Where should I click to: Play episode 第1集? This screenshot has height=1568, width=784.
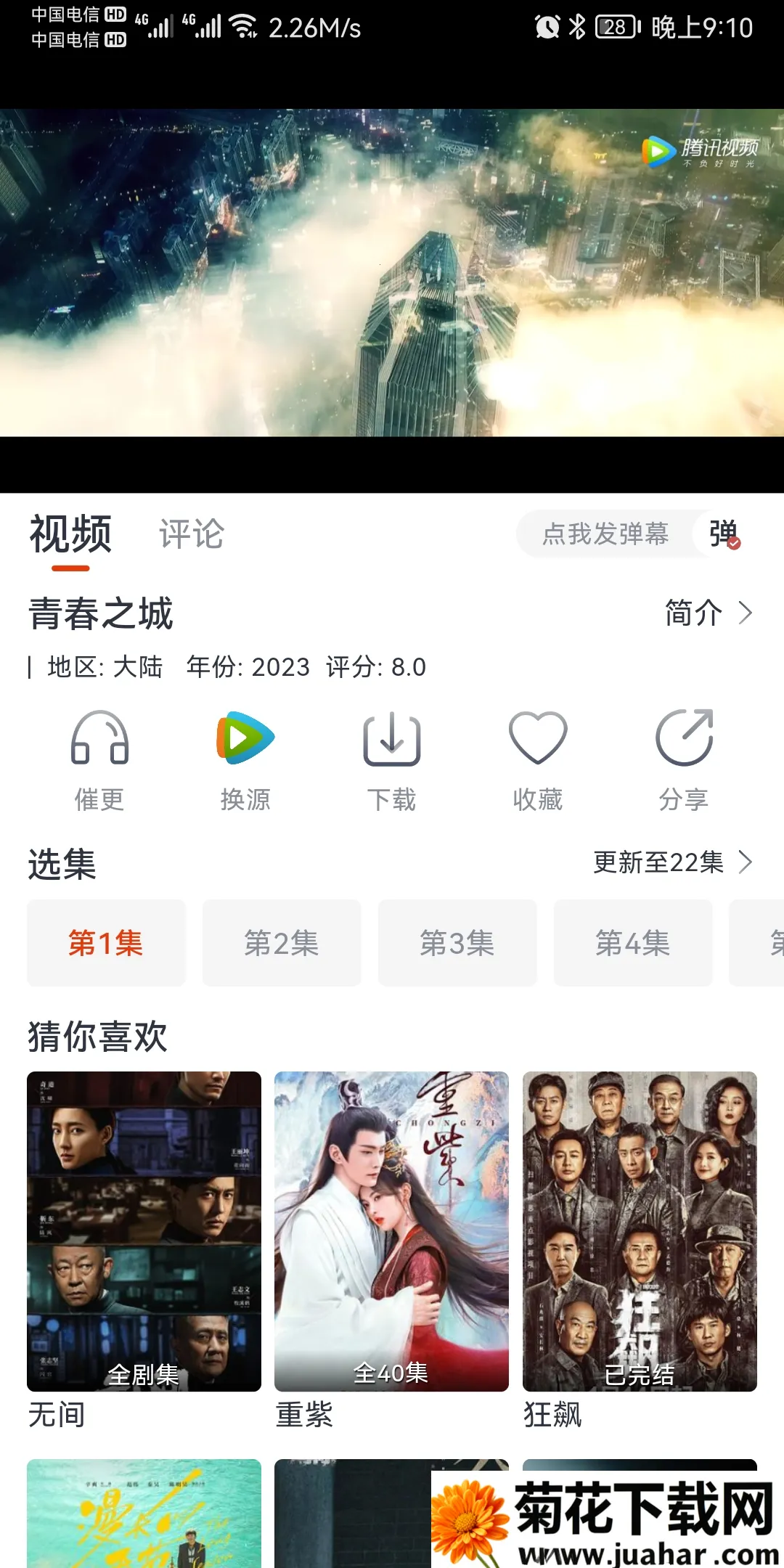[106, 943]
